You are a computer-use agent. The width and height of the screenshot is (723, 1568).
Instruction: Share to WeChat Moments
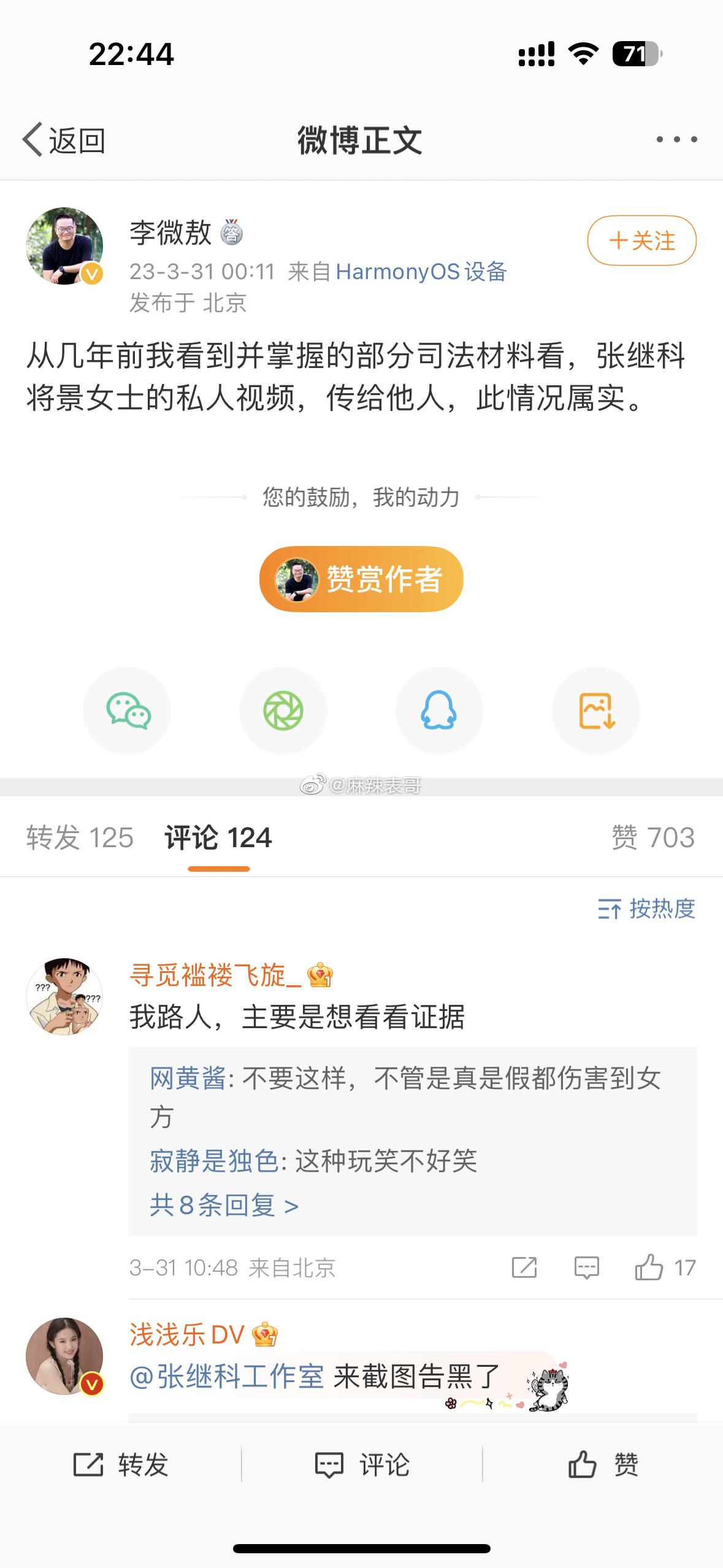click(x=283, y=711)
